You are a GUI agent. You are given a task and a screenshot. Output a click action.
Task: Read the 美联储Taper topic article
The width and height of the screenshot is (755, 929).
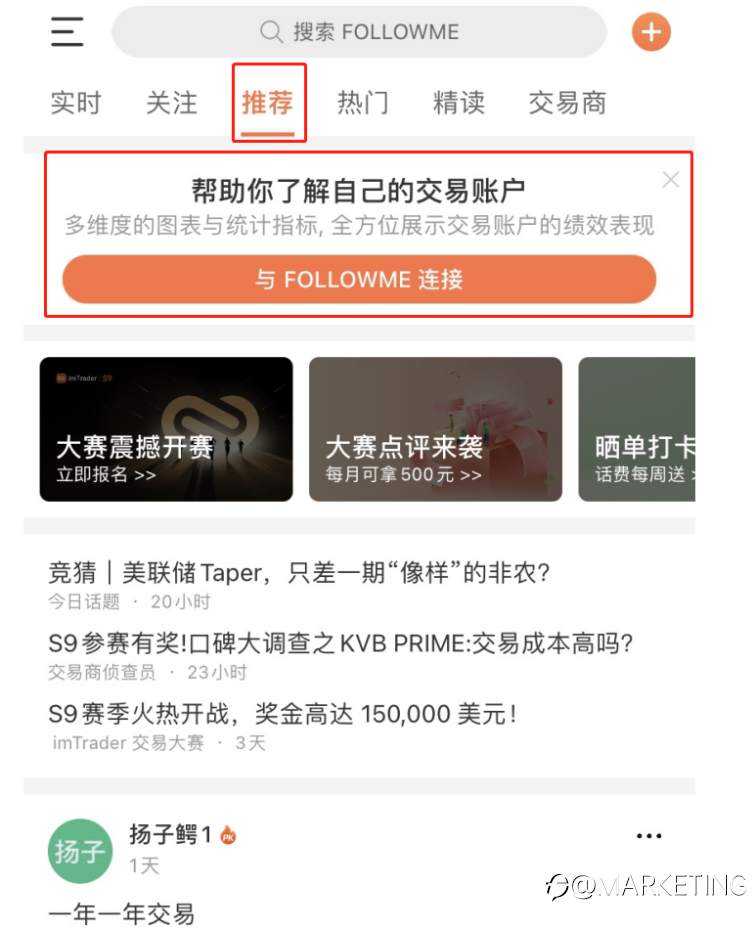point(300,574)
